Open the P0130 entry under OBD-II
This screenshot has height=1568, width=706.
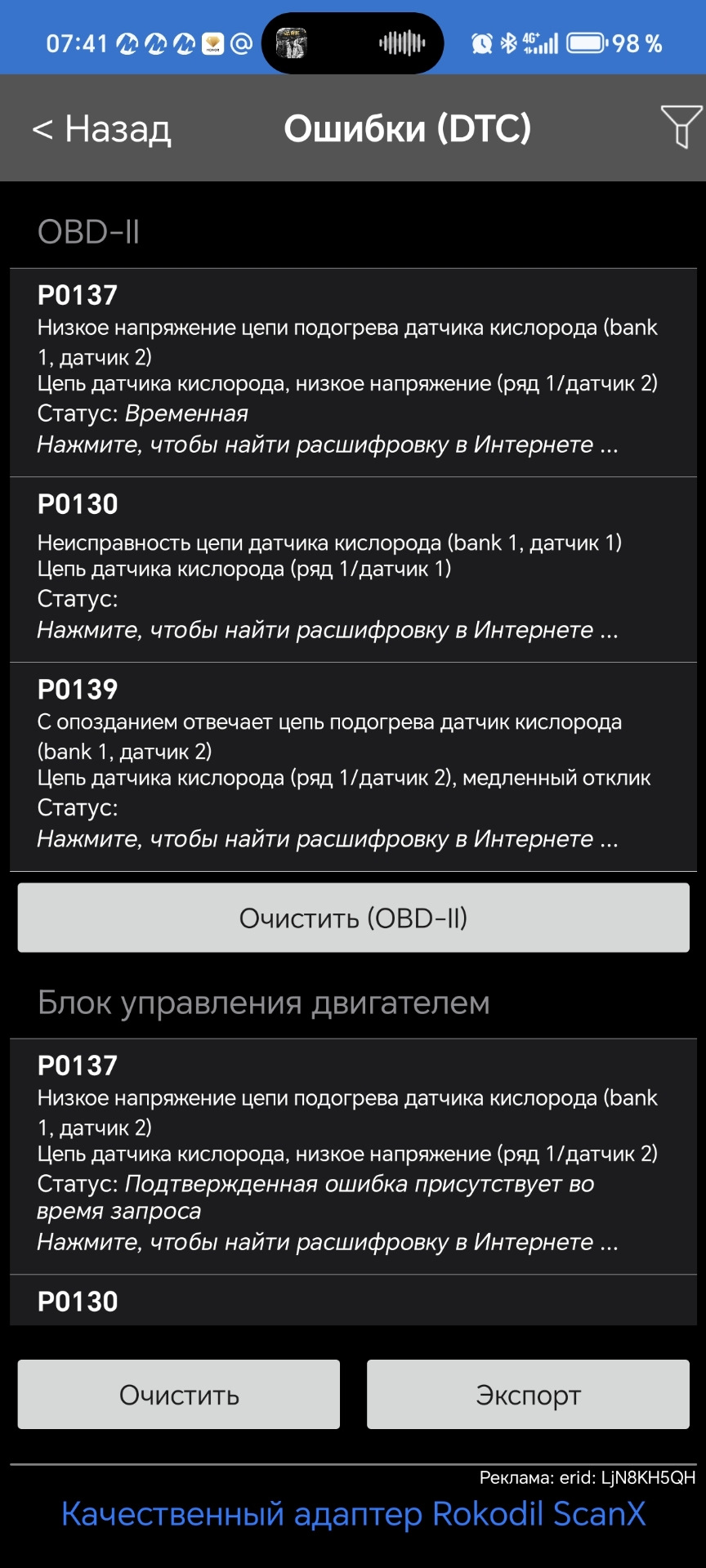click(x=353, y=569)
